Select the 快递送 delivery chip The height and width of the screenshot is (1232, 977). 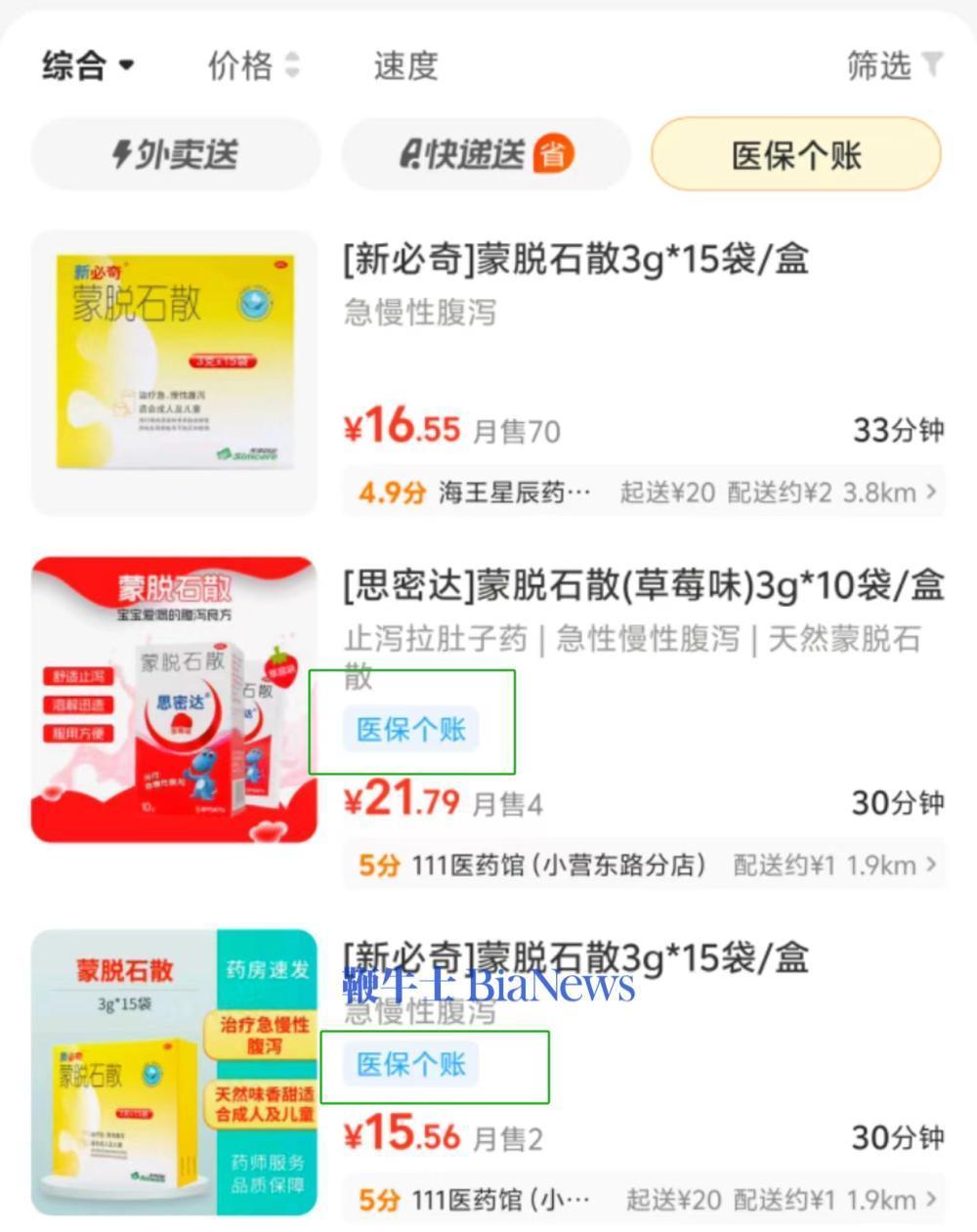tap(486, 154)
